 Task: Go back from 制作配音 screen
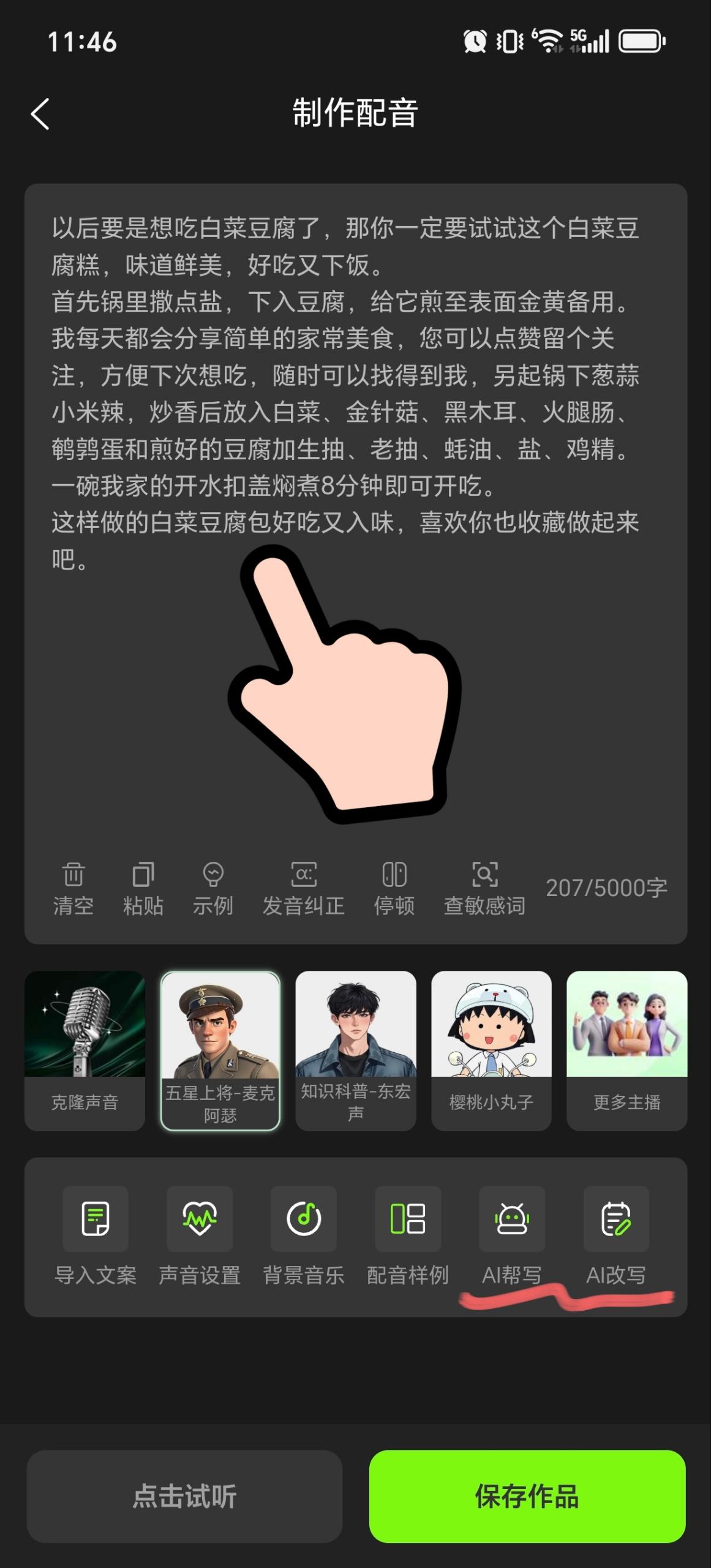tap(40, 114)
